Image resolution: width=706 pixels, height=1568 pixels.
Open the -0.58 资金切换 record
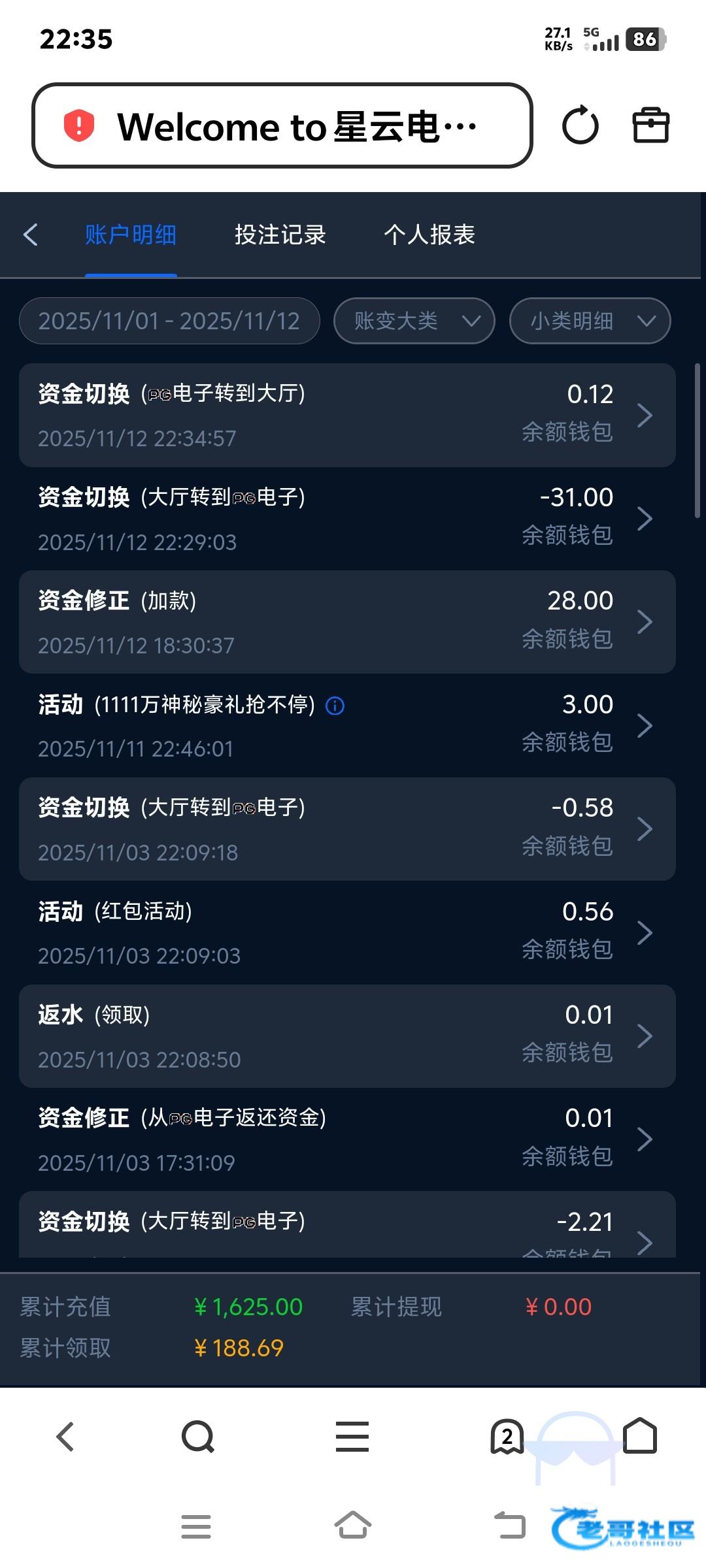pyautogui.click(x=347, y=829)
